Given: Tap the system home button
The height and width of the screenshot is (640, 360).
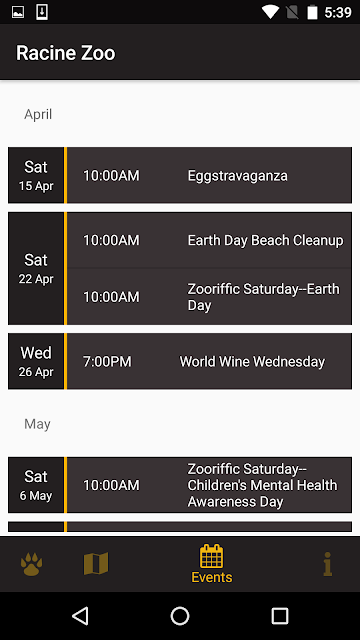Looking at the screenshot, I should click(x=180, y=616).
